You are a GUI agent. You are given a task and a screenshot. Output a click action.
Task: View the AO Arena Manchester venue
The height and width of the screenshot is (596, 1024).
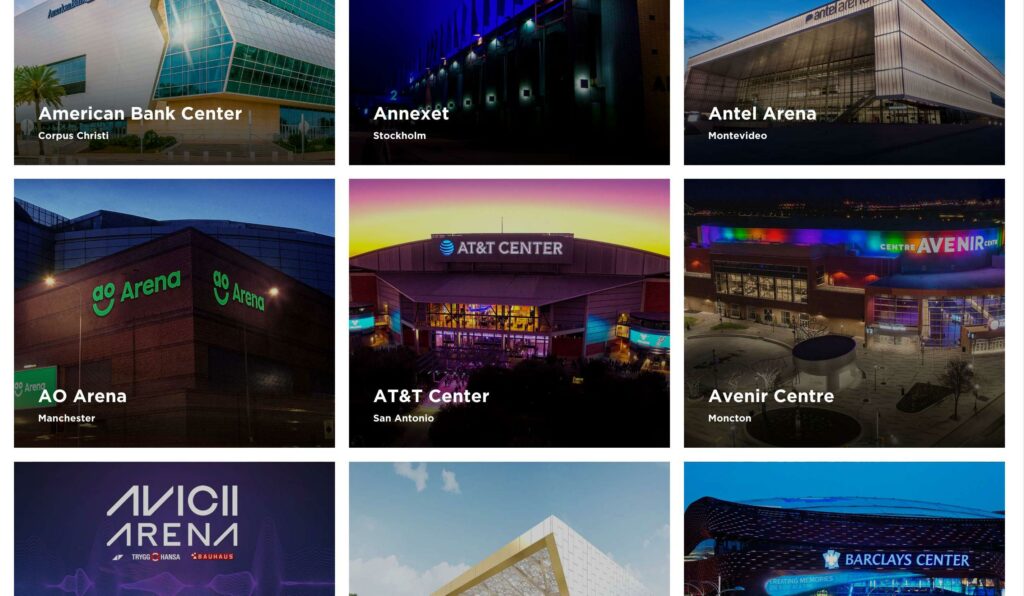pos(174,313)
